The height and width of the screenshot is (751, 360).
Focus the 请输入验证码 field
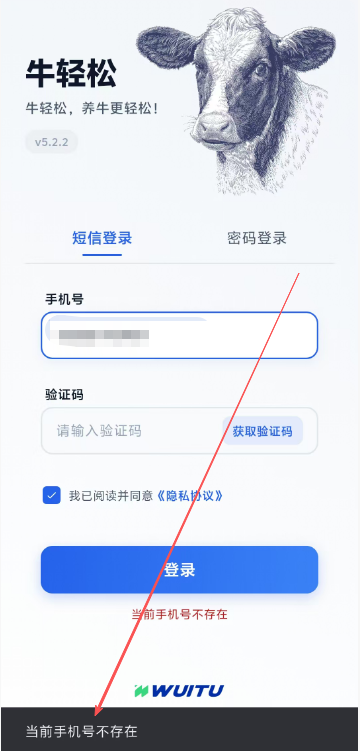[x=132, y=431]
